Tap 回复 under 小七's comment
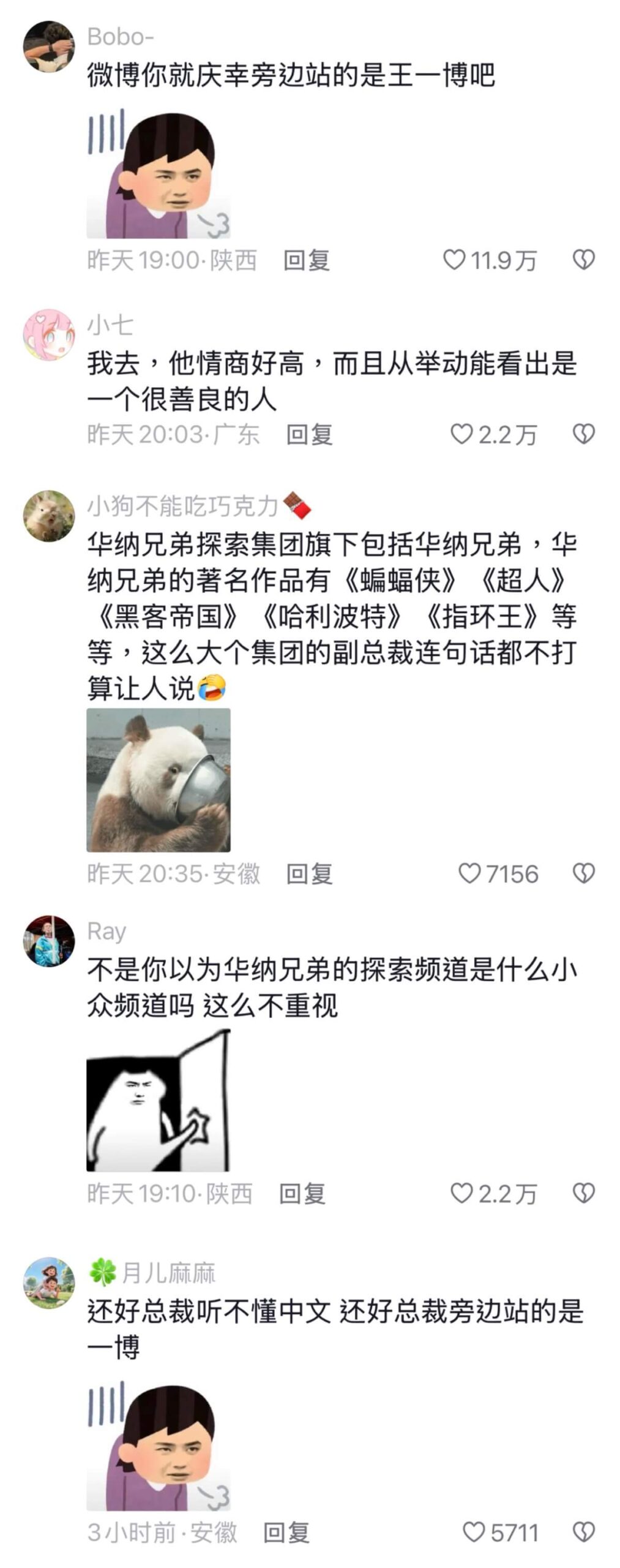The height and width of the screenshot is (1568, 620). tap(310, 435)
